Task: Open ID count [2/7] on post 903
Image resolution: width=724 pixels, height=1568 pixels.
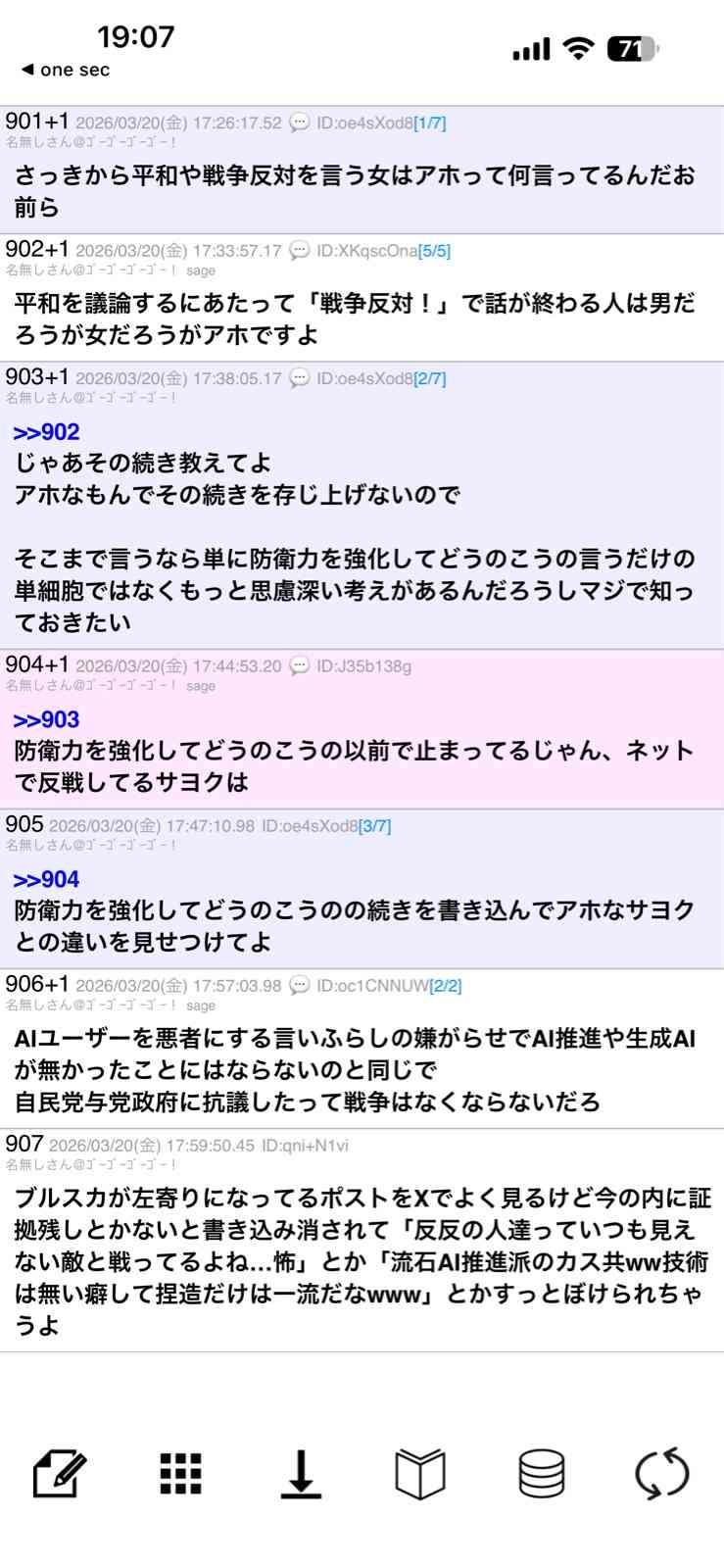Action: pos(430,378)
